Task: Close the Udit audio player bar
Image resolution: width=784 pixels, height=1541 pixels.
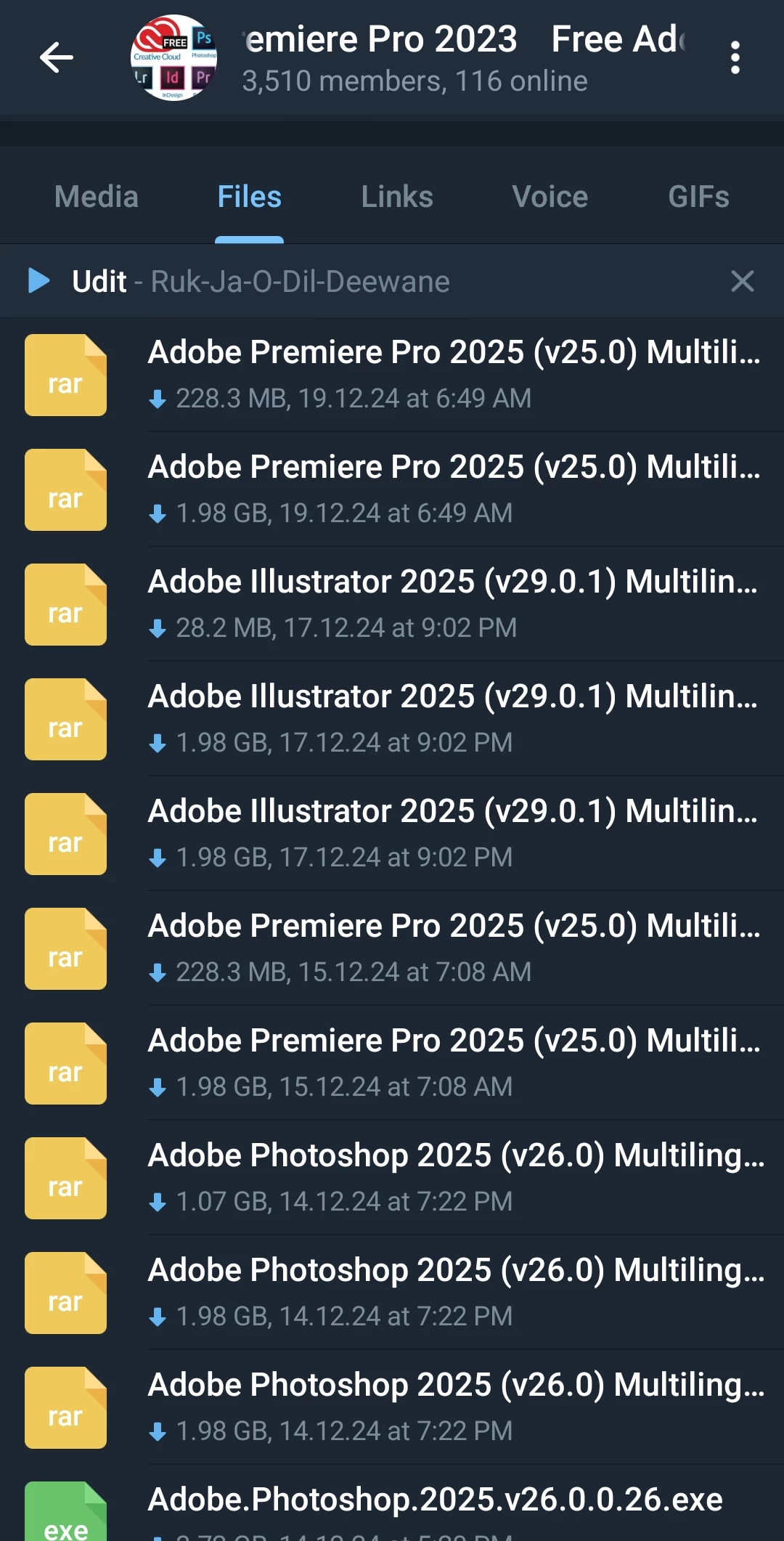Action: [742, 281]
